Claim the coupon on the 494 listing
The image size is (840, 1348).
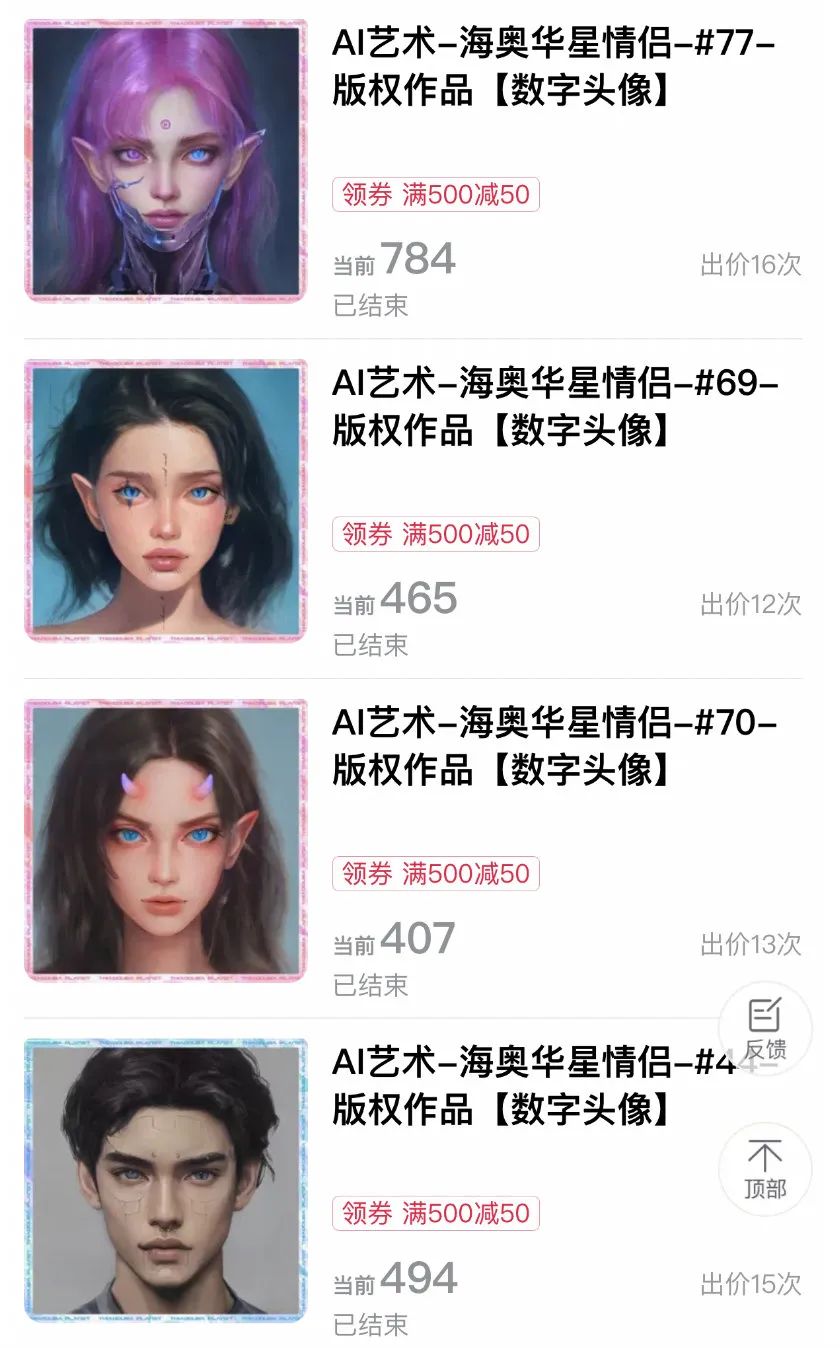tap(436, 1213)
